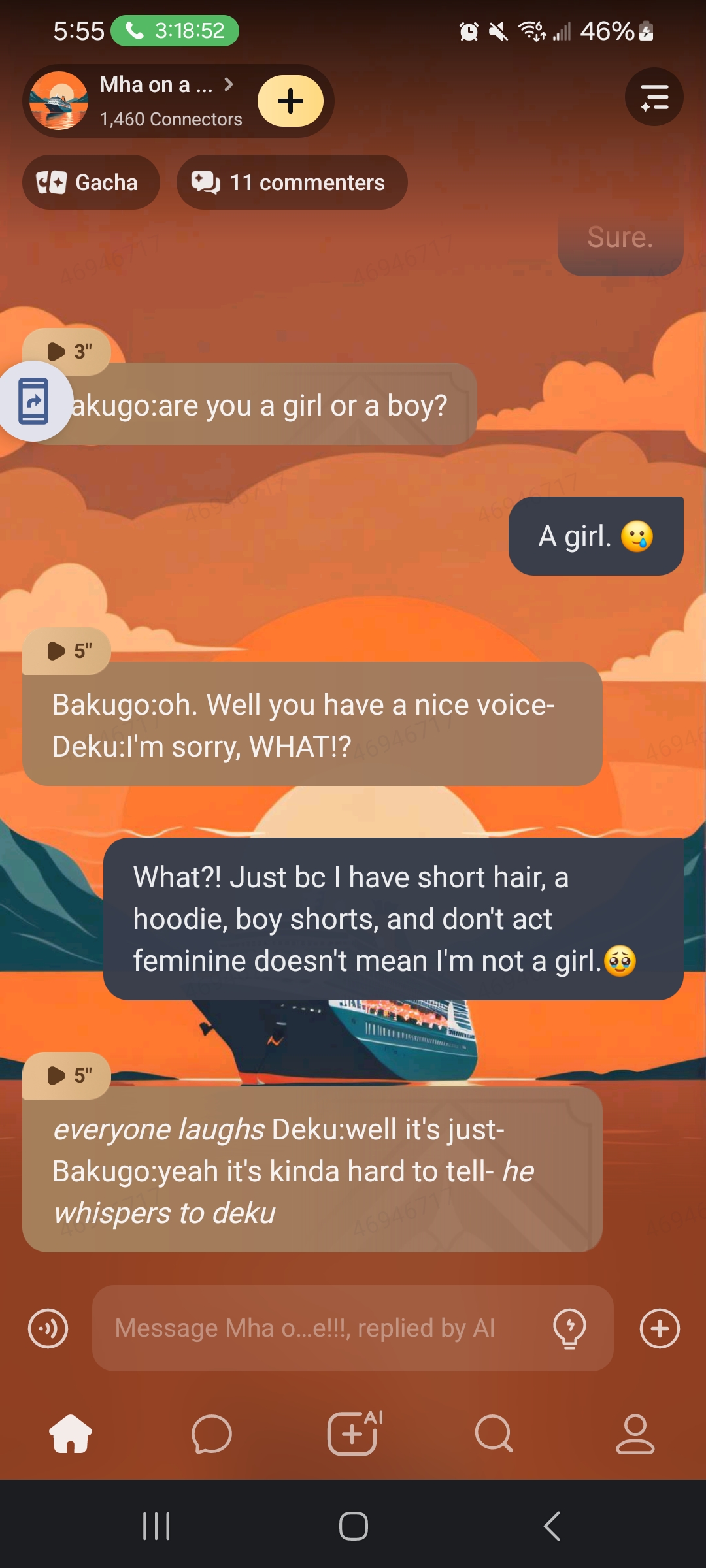Viewport: 706px width, 1568px height.
Task: Open the AI create tab
Action: [353, 1434]
